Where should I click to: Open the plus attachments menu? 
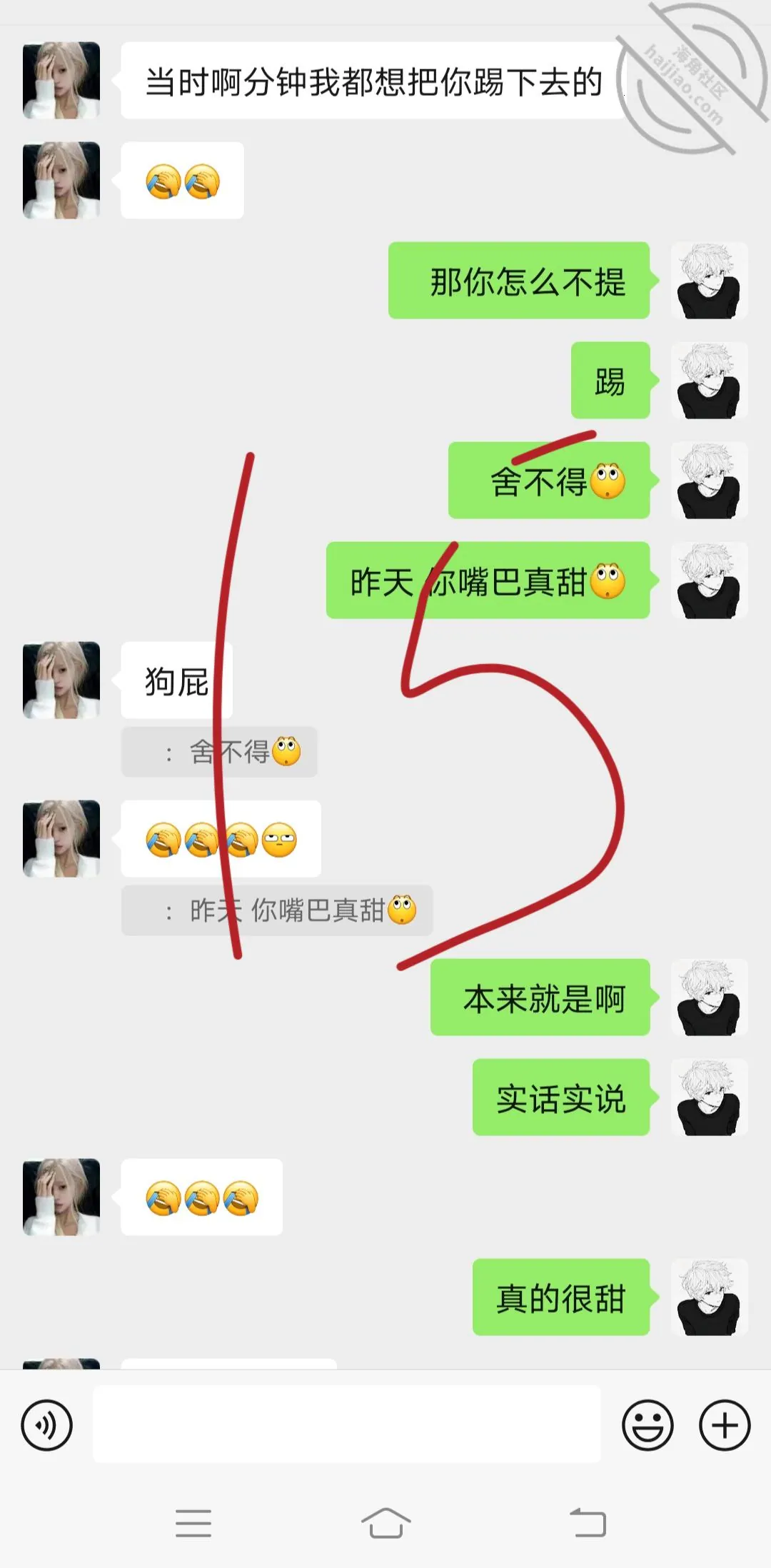click(x=725, y=1425)
